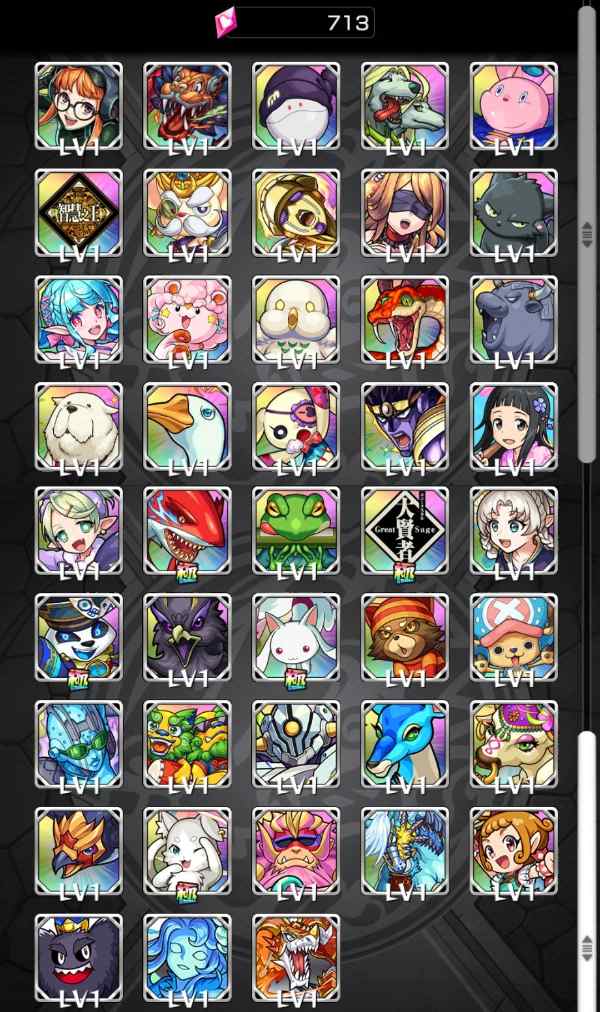600x1012 pixels.
Task: Open the 大賢者 Great Sage tile
Action: click(405, 531)
